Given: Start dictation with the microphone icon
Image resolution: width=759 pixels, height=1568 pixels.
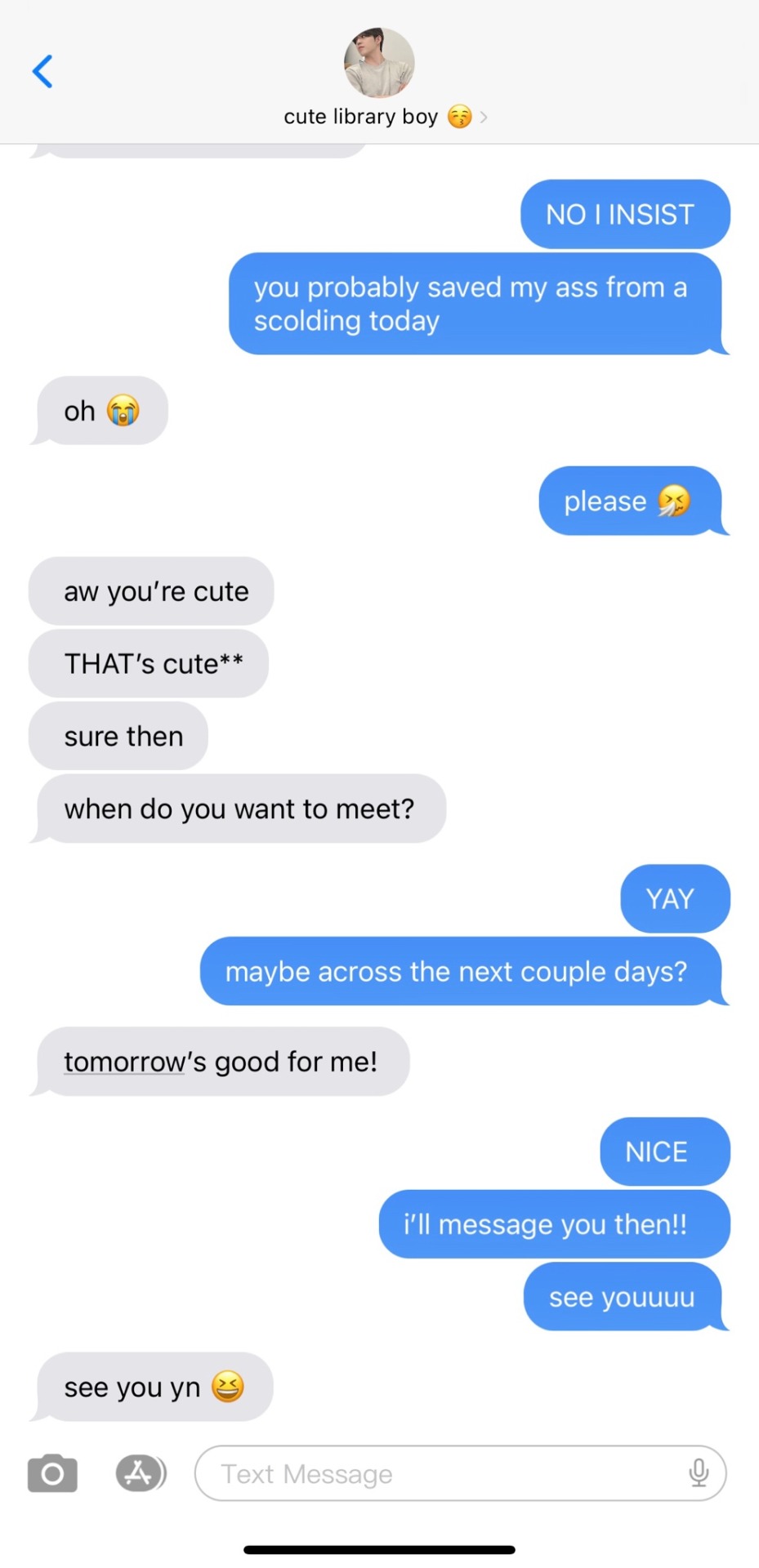Looking at the screenshot, I should (699, 1473).
